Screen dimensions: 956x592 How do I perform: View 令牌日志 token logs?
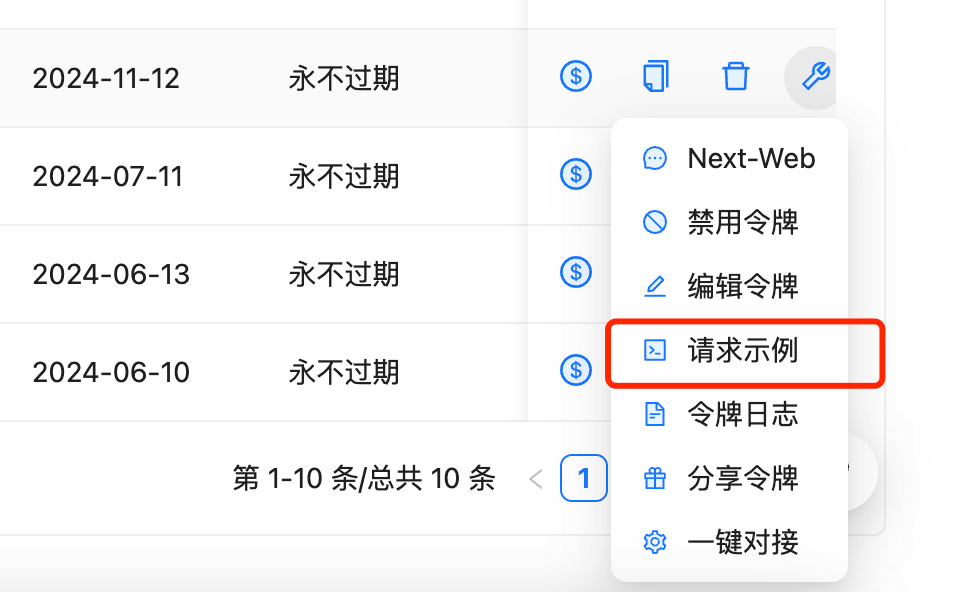[x=729, y=414]
